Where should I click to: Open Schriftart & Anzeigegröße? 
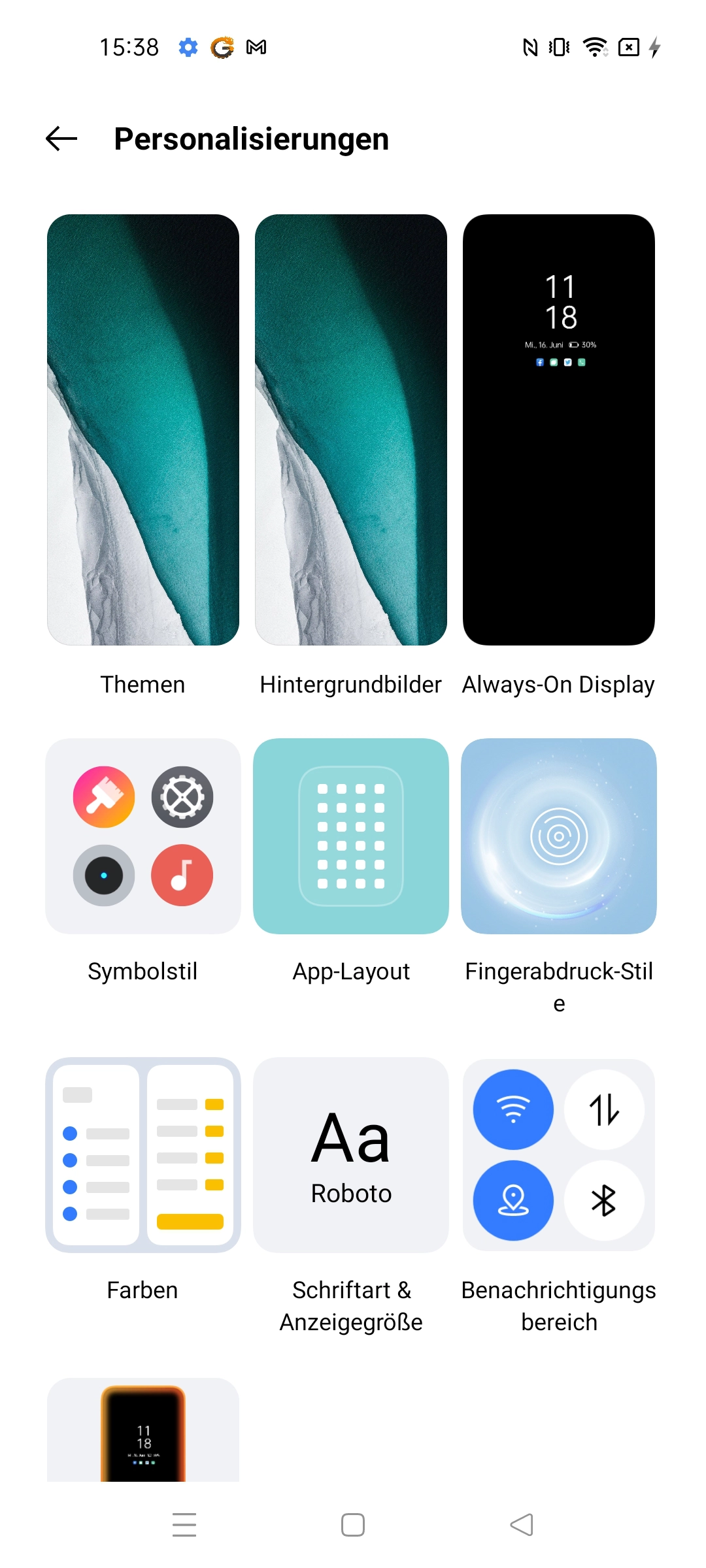[351, 1155]
